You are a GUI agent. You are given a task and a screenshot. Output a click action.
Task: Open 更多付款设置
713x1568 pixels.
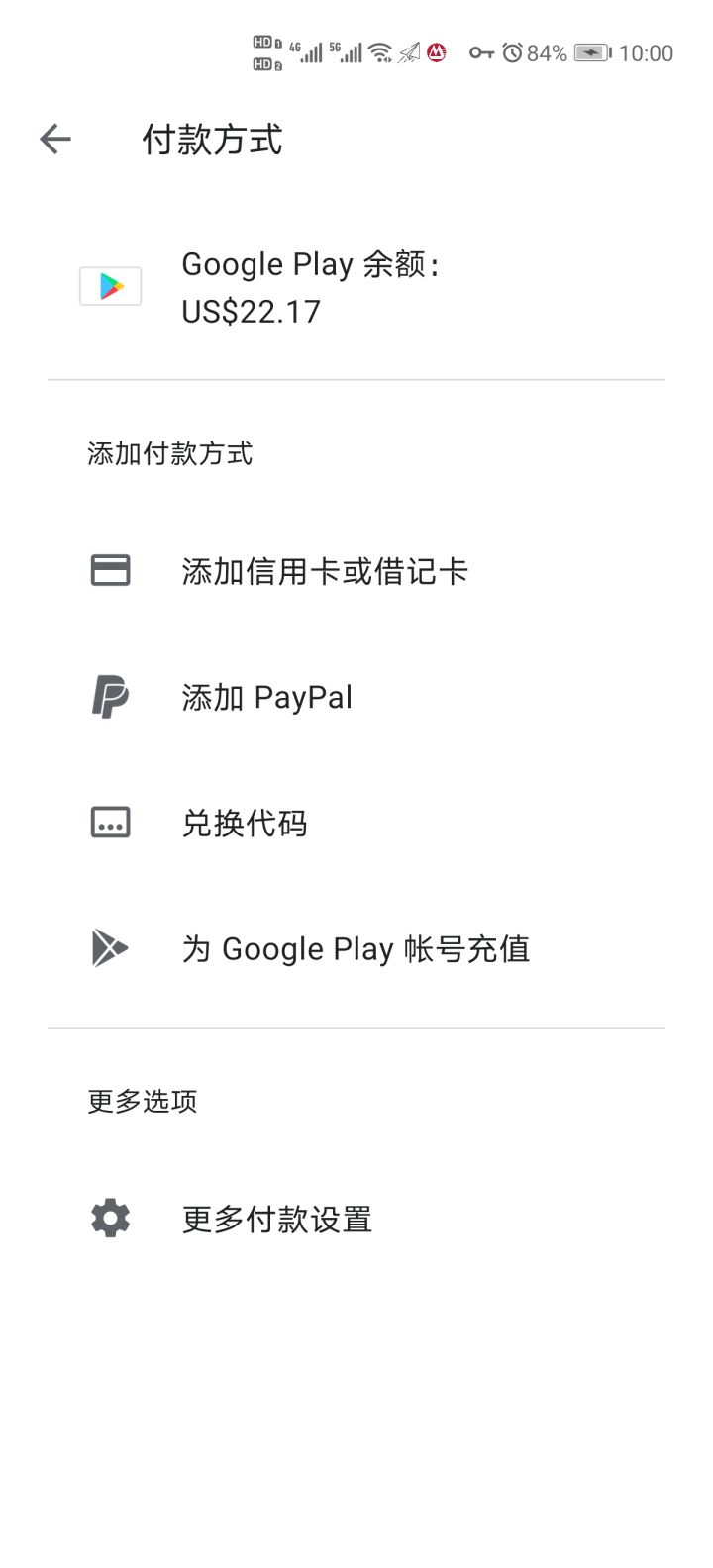point(356,1219)
